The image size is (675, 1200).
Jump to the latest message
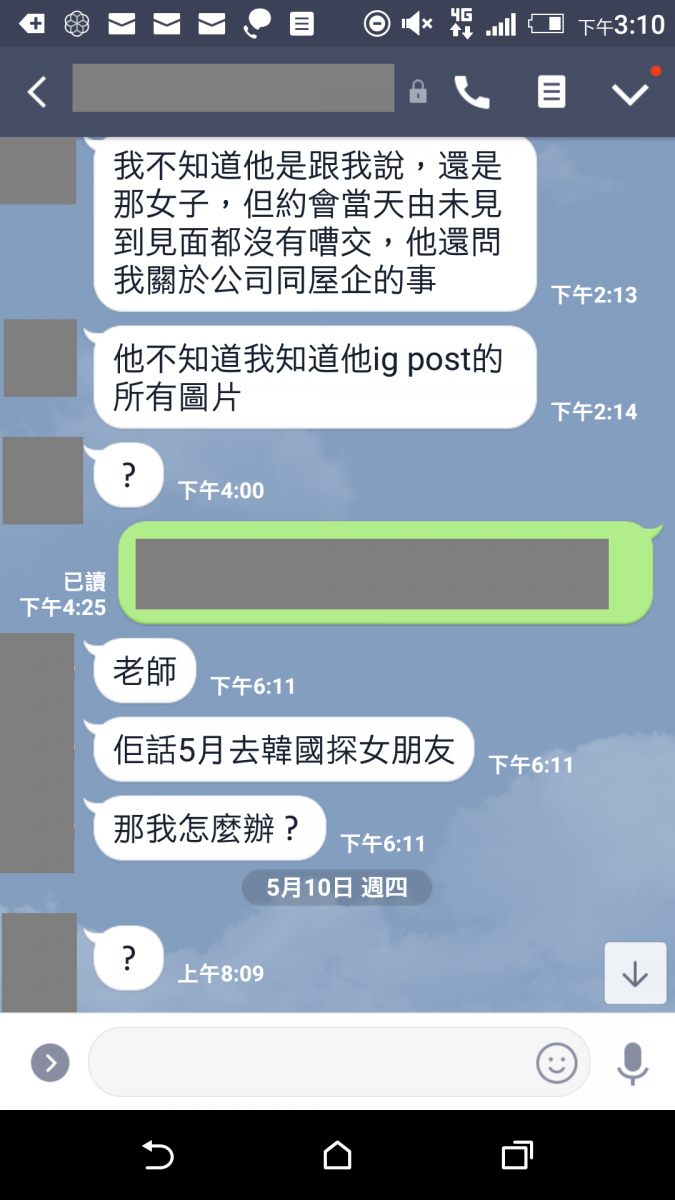[x=635, y=973]
